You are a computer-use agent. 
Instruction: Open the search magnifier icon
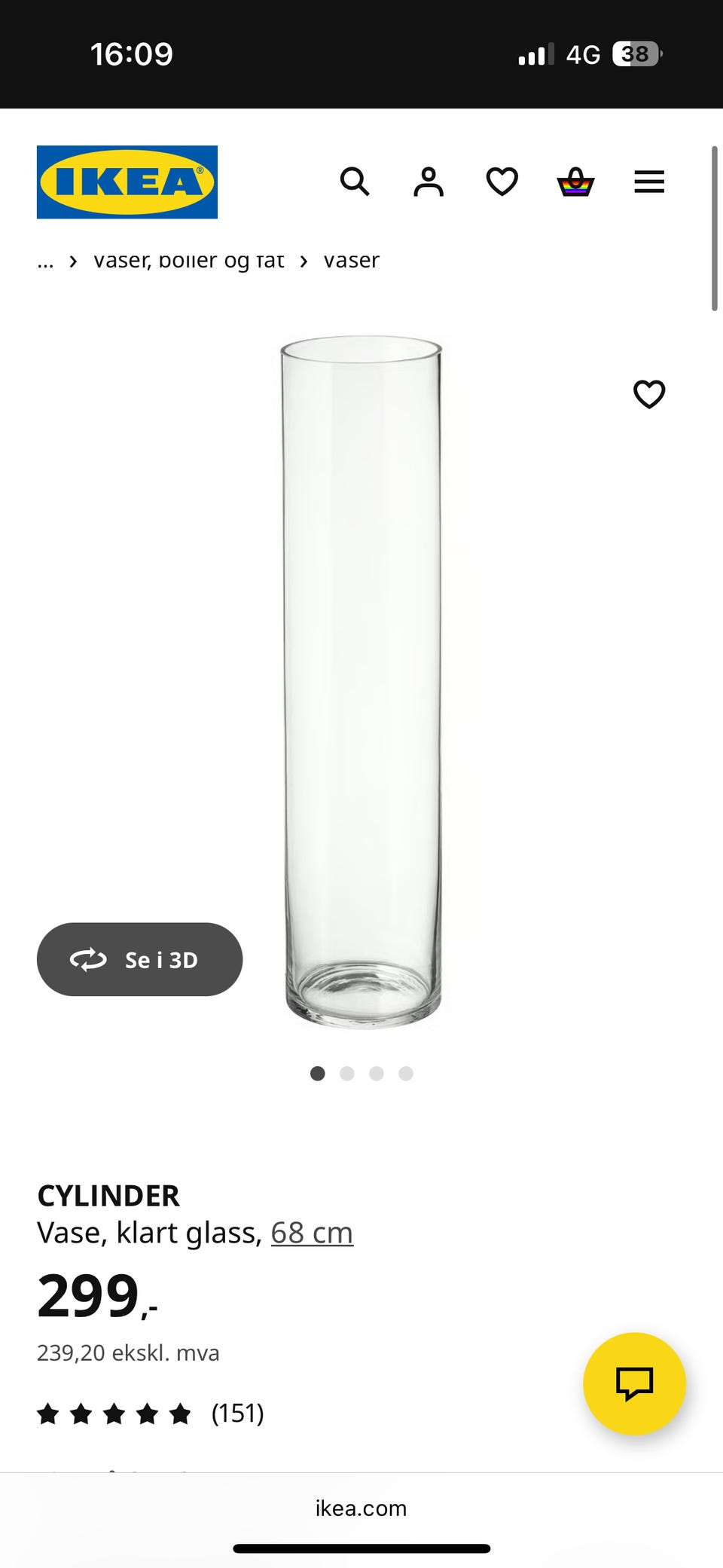click(355, 182)
